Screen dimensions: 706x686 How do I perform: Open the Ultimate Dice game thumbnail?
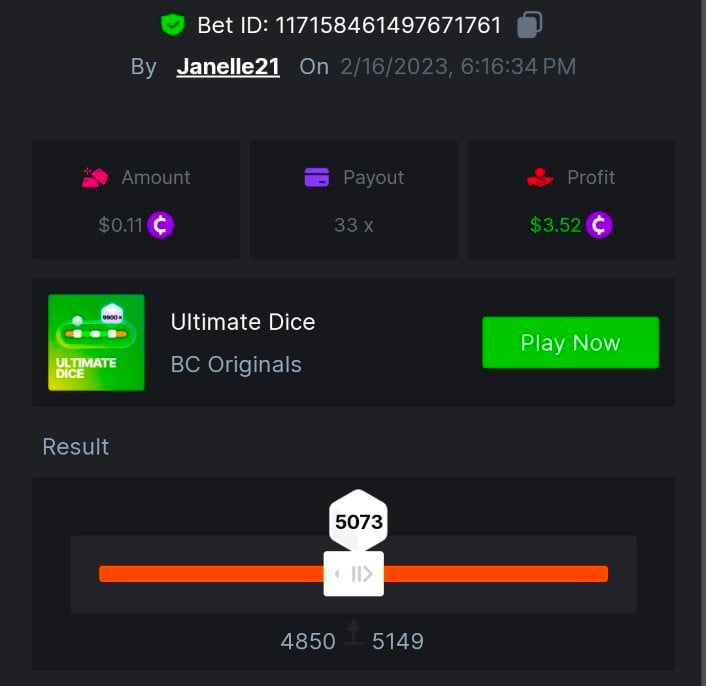click(96, 342)
